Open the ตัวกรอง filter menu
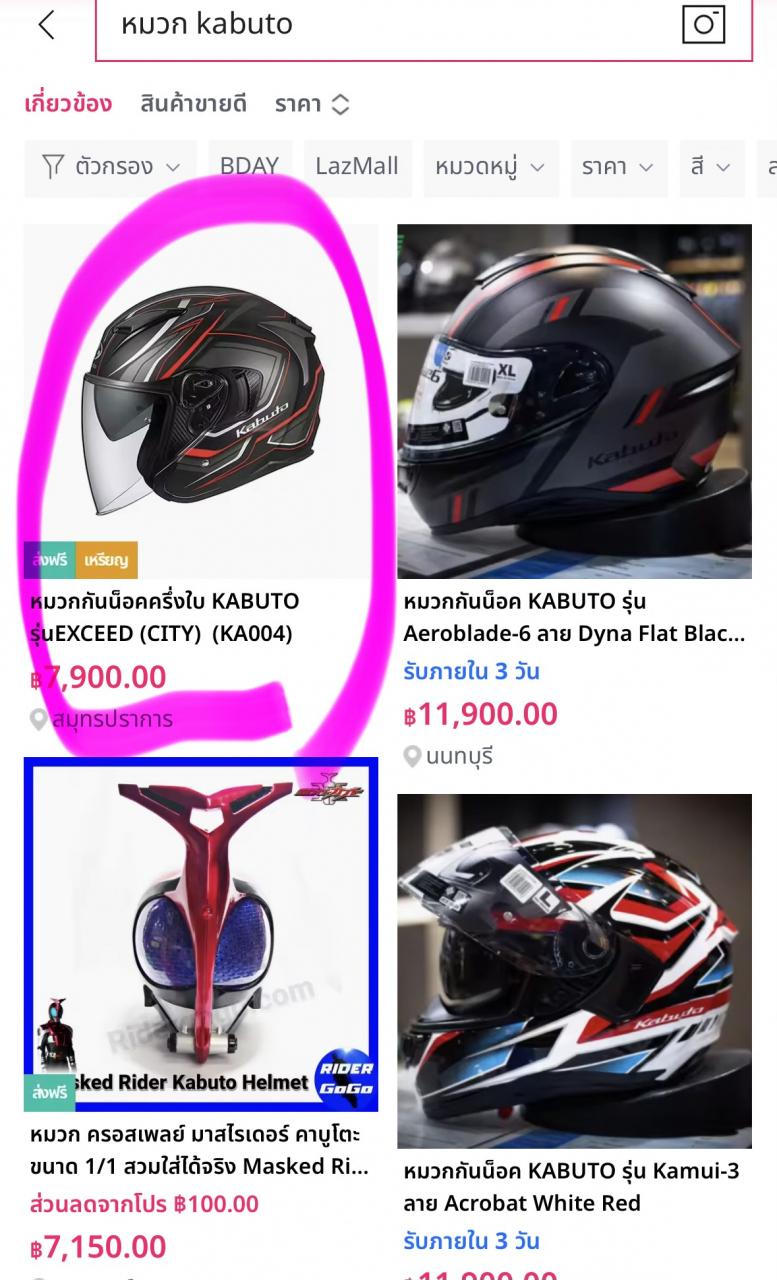This screenshot has width=777, height=1280. click(111, 167)
